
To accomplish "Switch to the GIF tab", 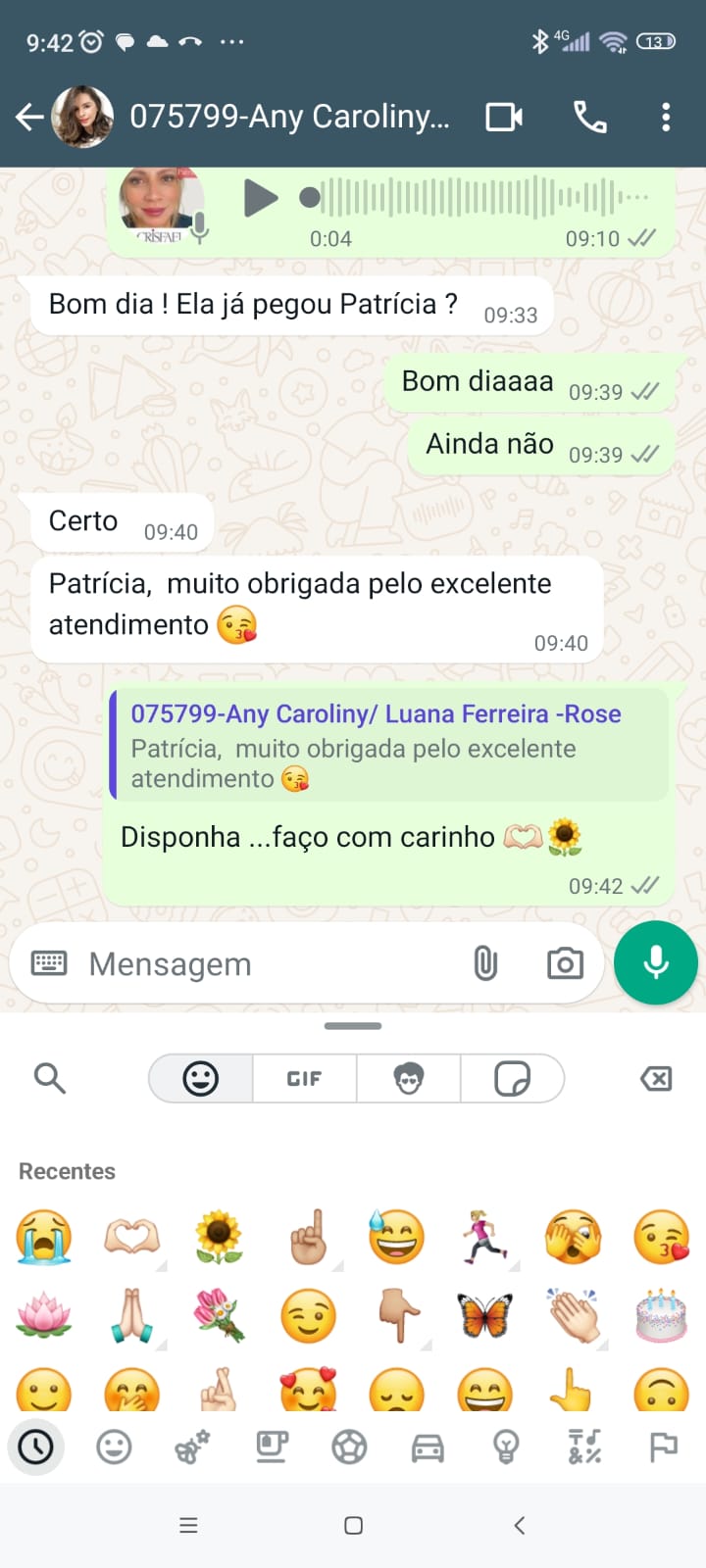I will click(304, 1079).
